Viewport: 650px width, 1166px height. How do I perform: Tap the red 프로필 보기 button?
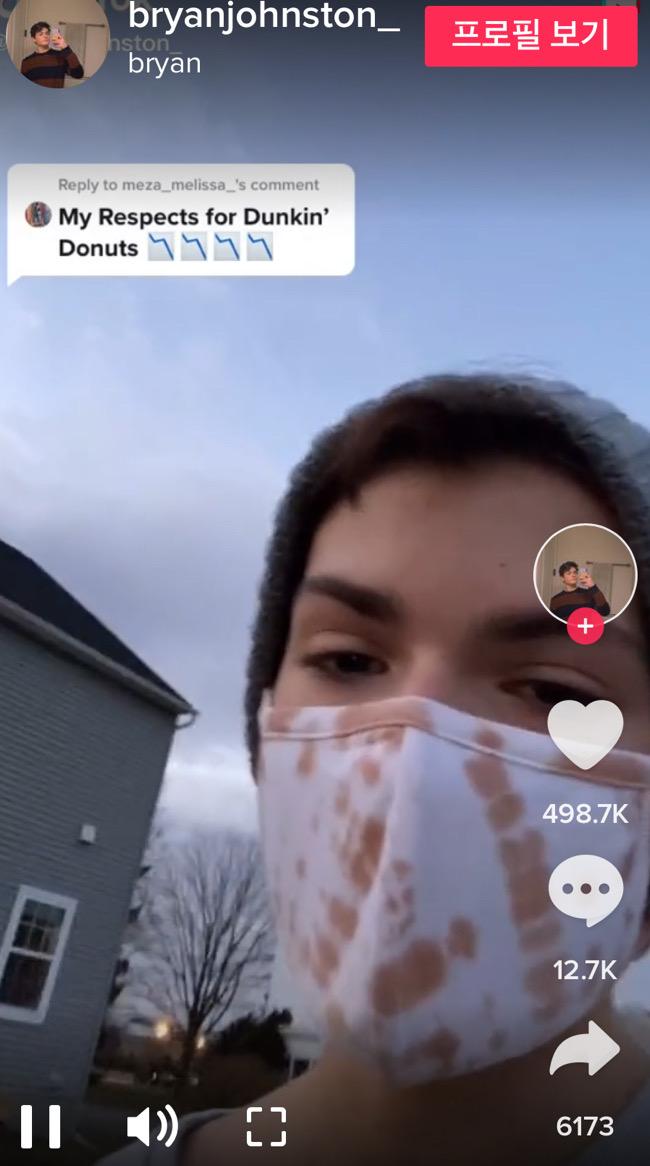tap(530, 36)
